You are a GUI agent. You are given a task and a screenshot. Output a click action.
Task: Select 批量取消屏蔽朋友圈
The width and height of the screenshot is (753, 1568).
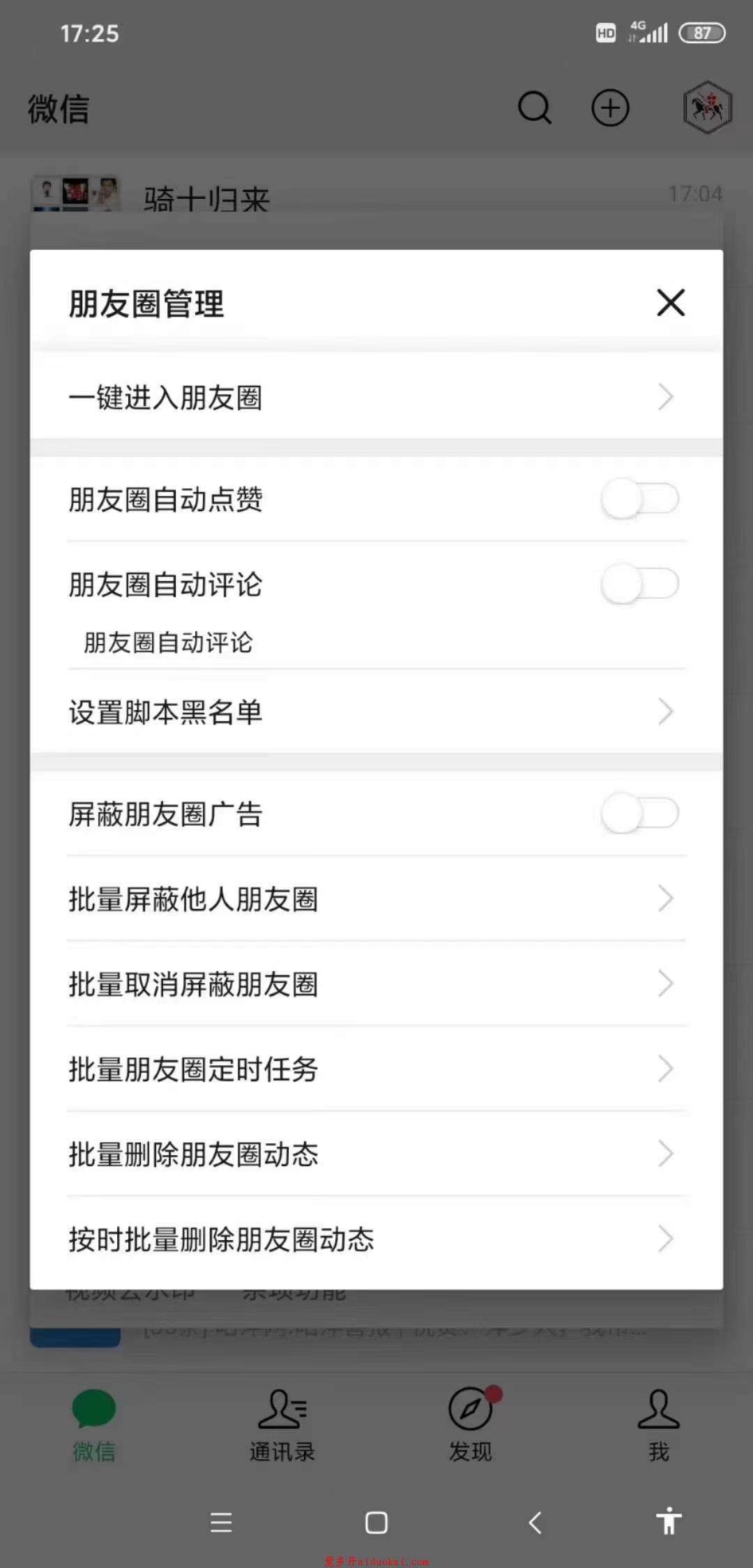376,983
